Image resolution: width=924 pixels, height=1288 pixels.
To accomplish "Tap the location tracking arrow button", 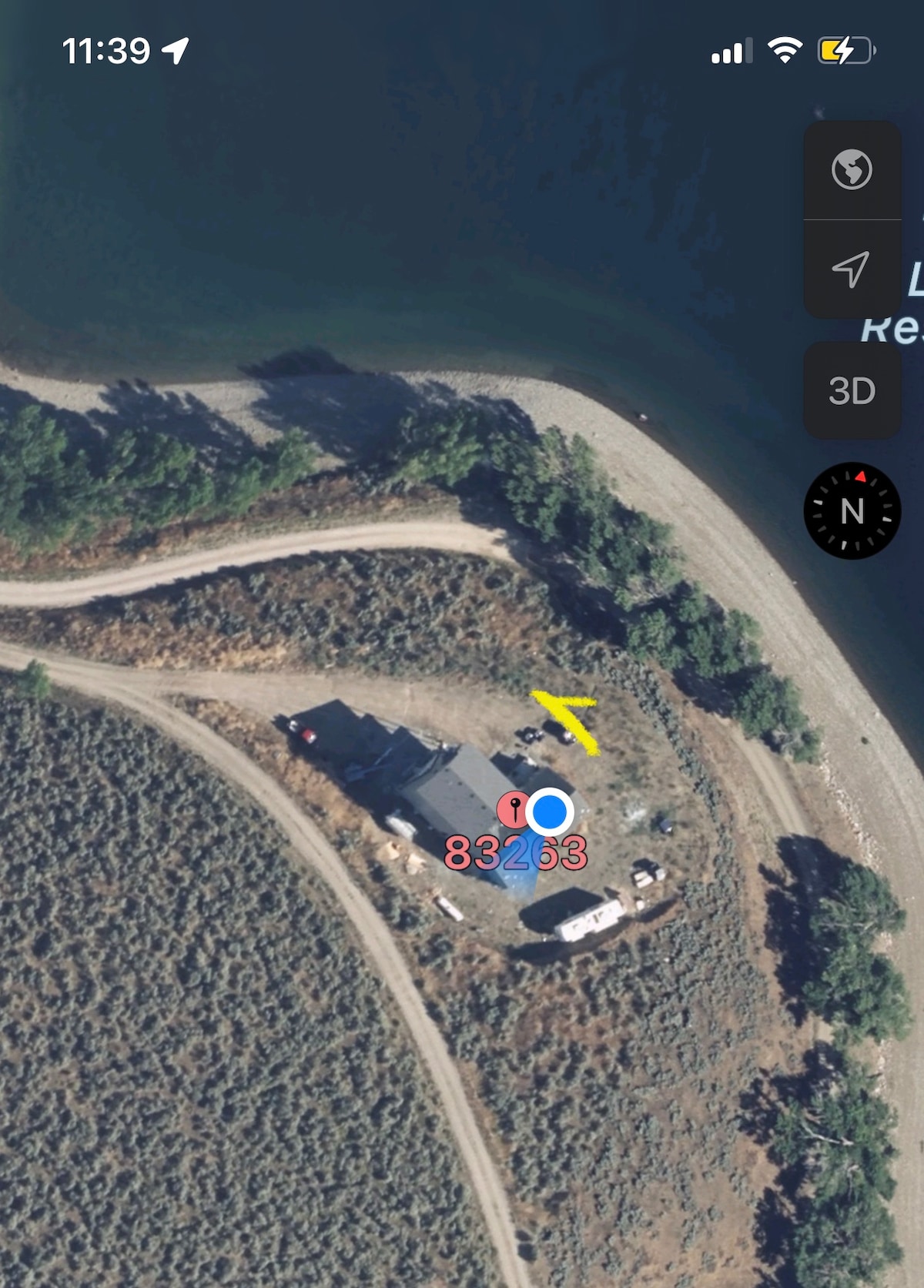I will 852,269.
